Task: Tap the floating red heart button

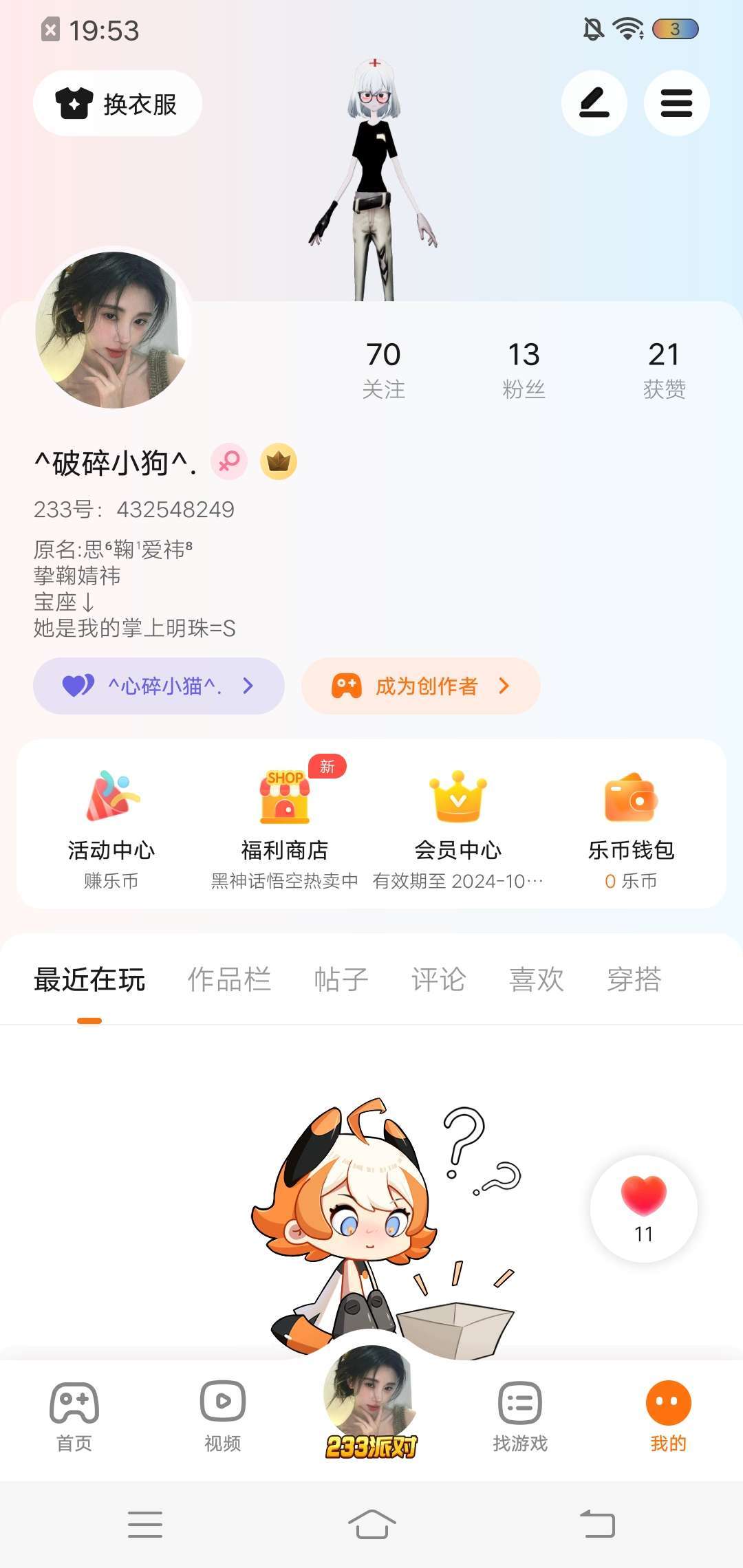Action: (644, 1208)
